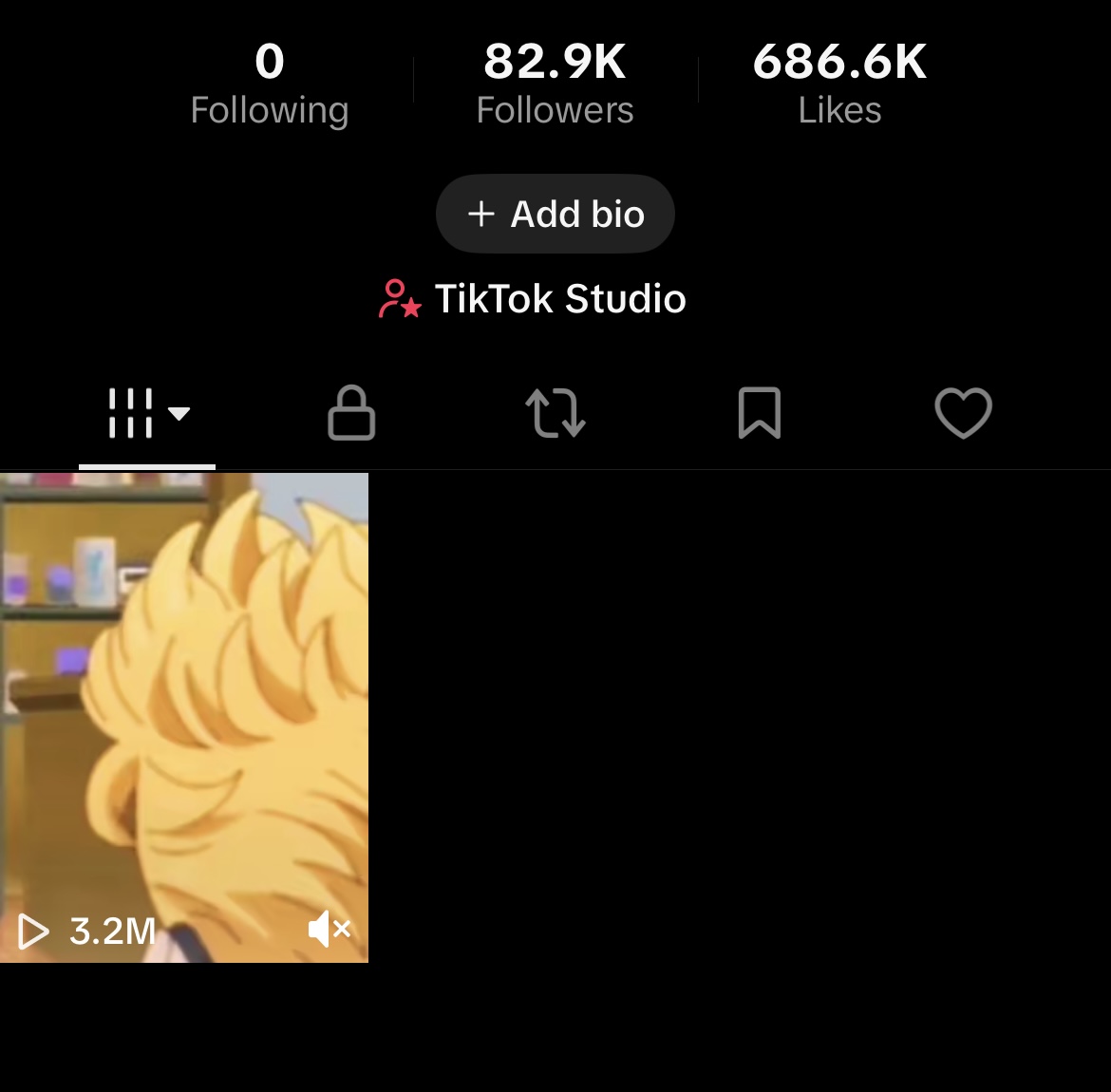Open the saved bookmarks tab
This screenshot has height=1092, width=1111.
760,413
